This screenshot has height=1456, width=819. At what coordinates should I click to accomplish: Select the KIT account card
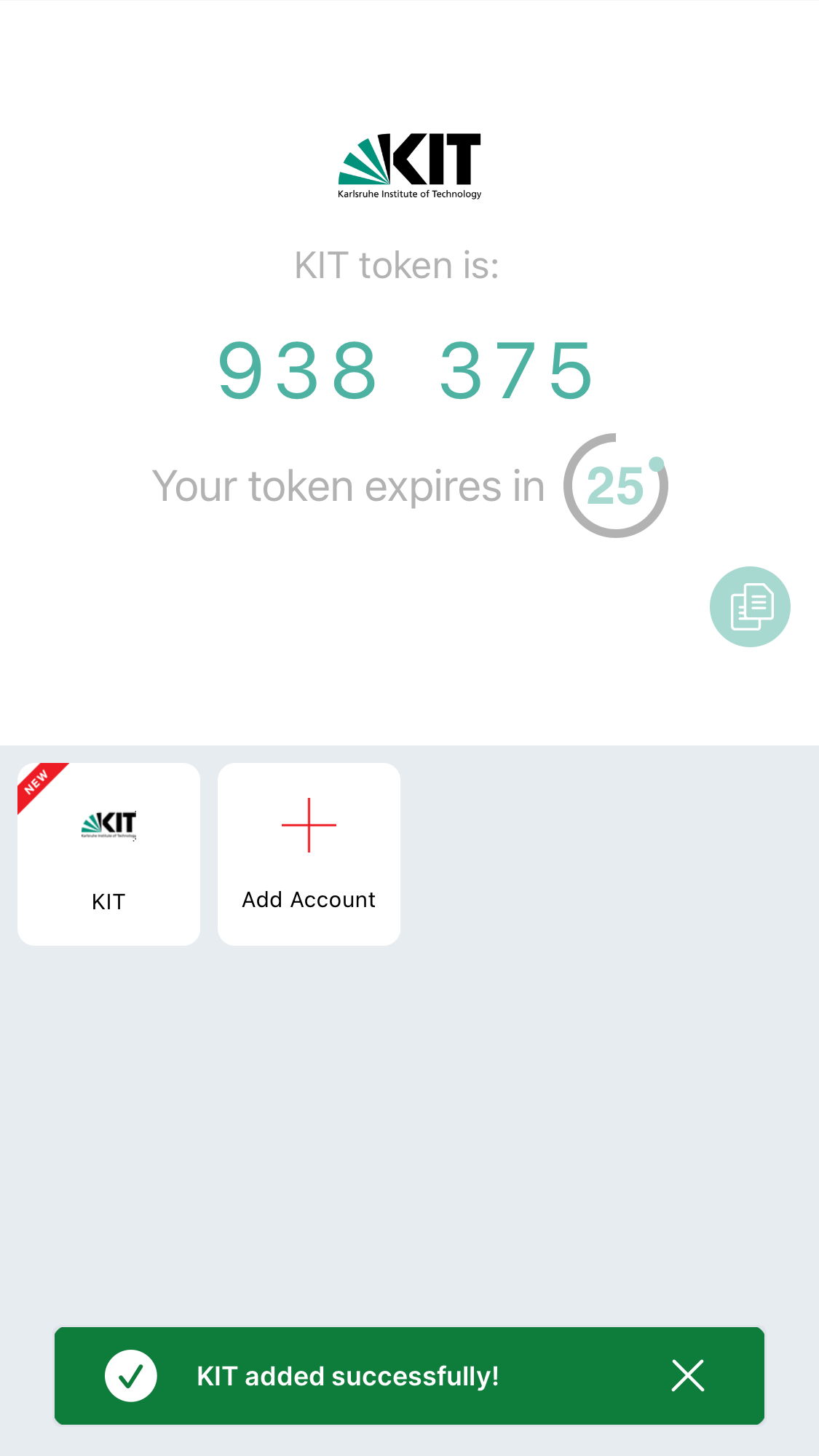pos(108,854)
